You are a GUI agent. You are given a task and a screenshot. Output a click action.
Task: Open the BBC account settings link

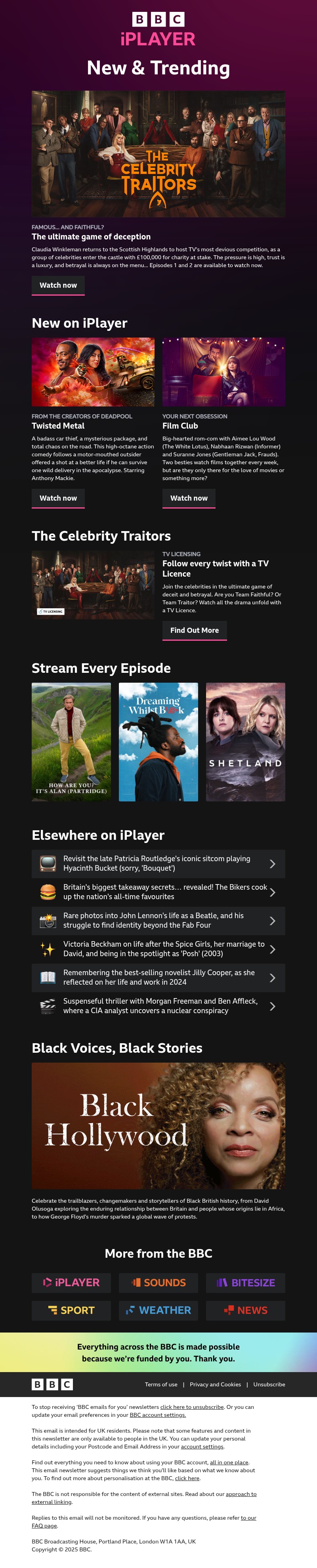coord(157,1415)
